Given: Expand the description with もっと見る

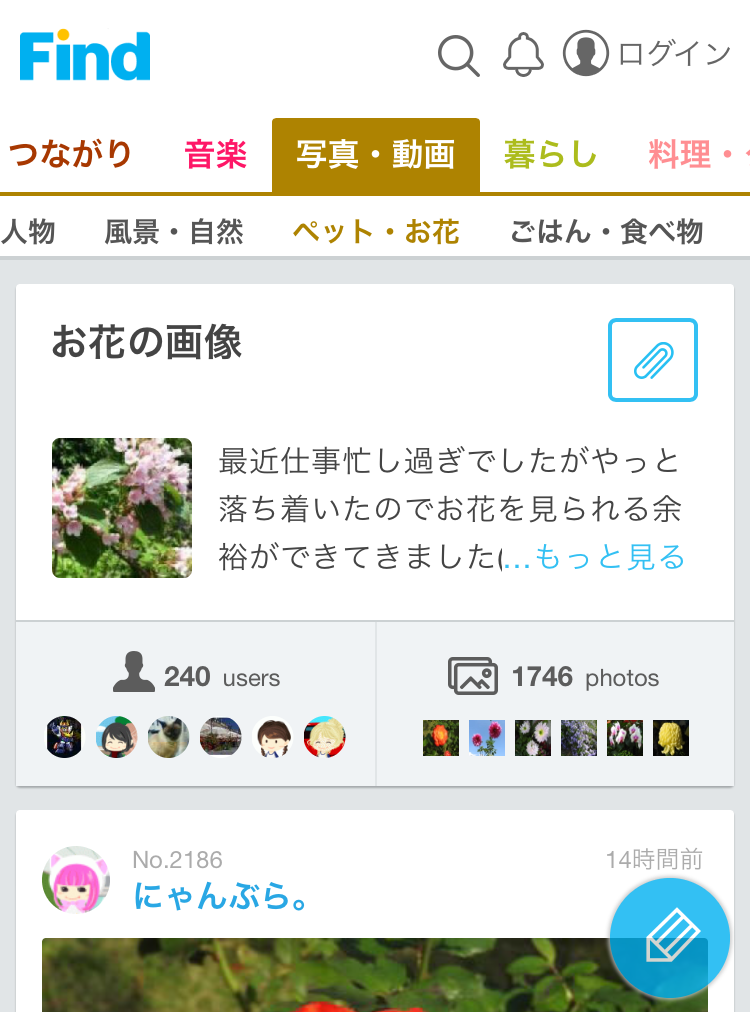Looking at the screenshot, I should (610, 557).
